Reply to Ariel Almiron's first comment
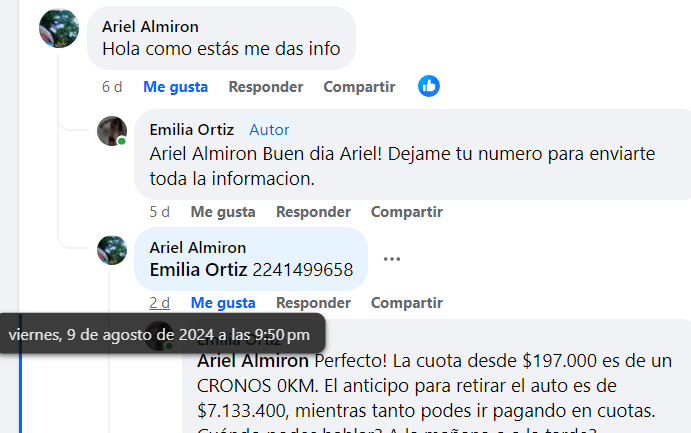 (265, 87)
